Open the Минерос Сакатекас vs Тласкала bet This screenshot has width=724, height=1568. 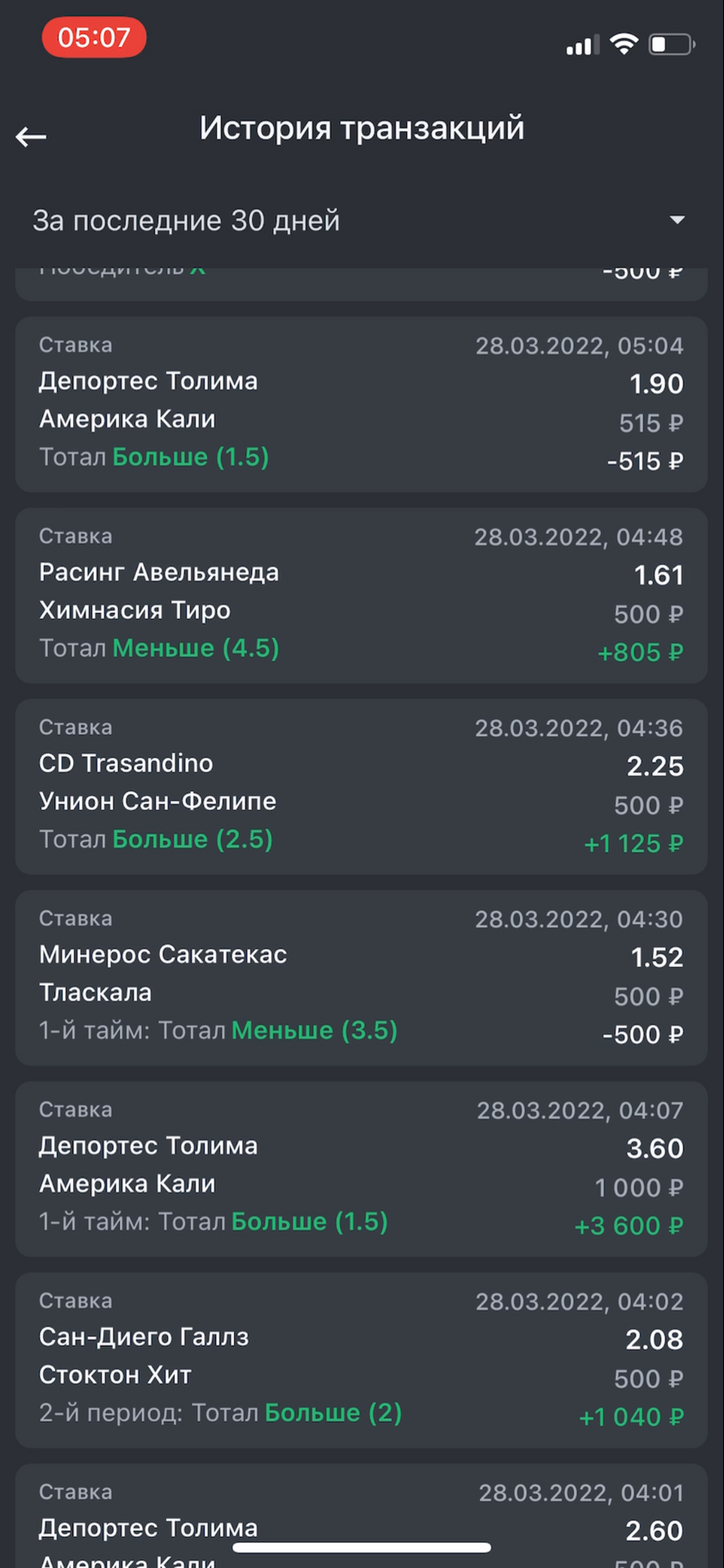click(362, 977)
